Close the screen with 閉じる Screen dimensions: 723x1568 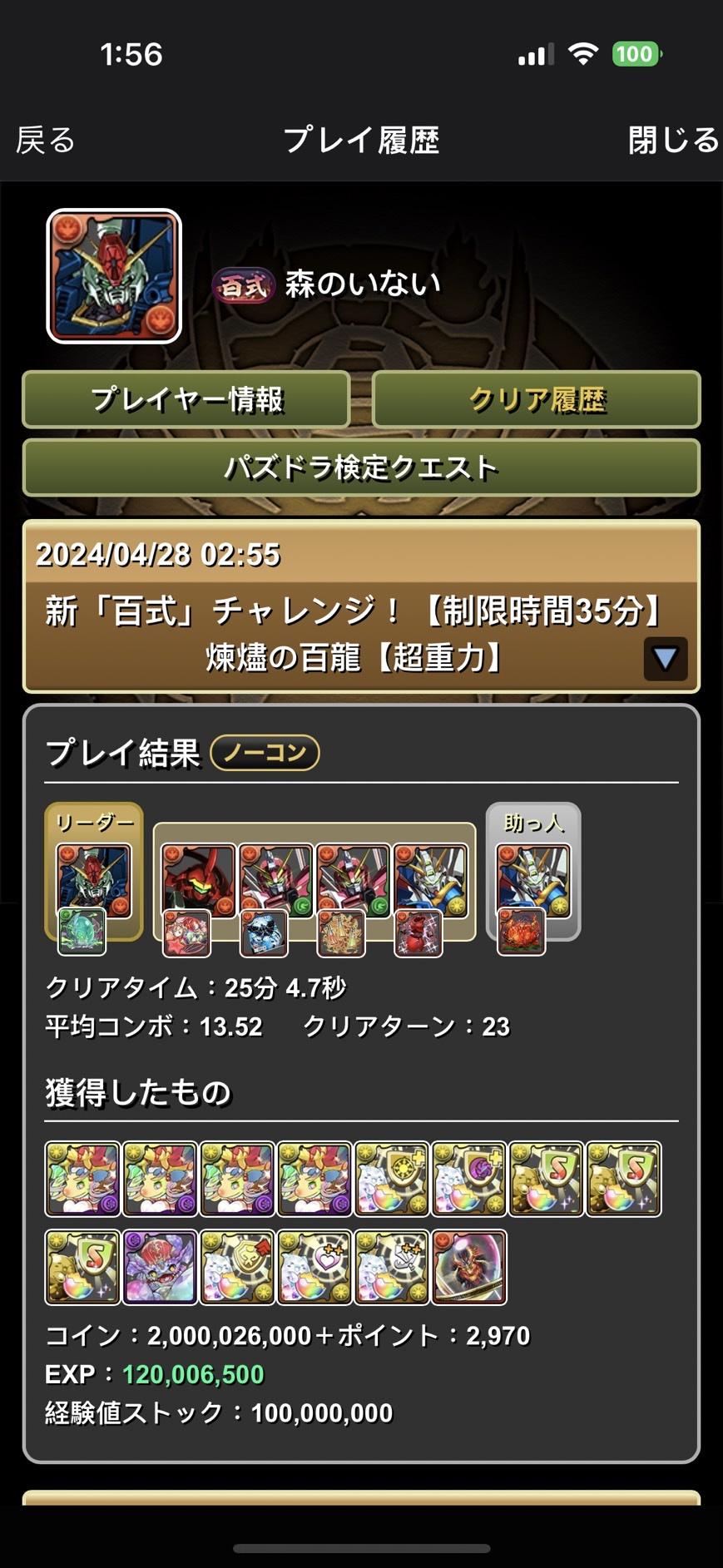tap(672, 140)
